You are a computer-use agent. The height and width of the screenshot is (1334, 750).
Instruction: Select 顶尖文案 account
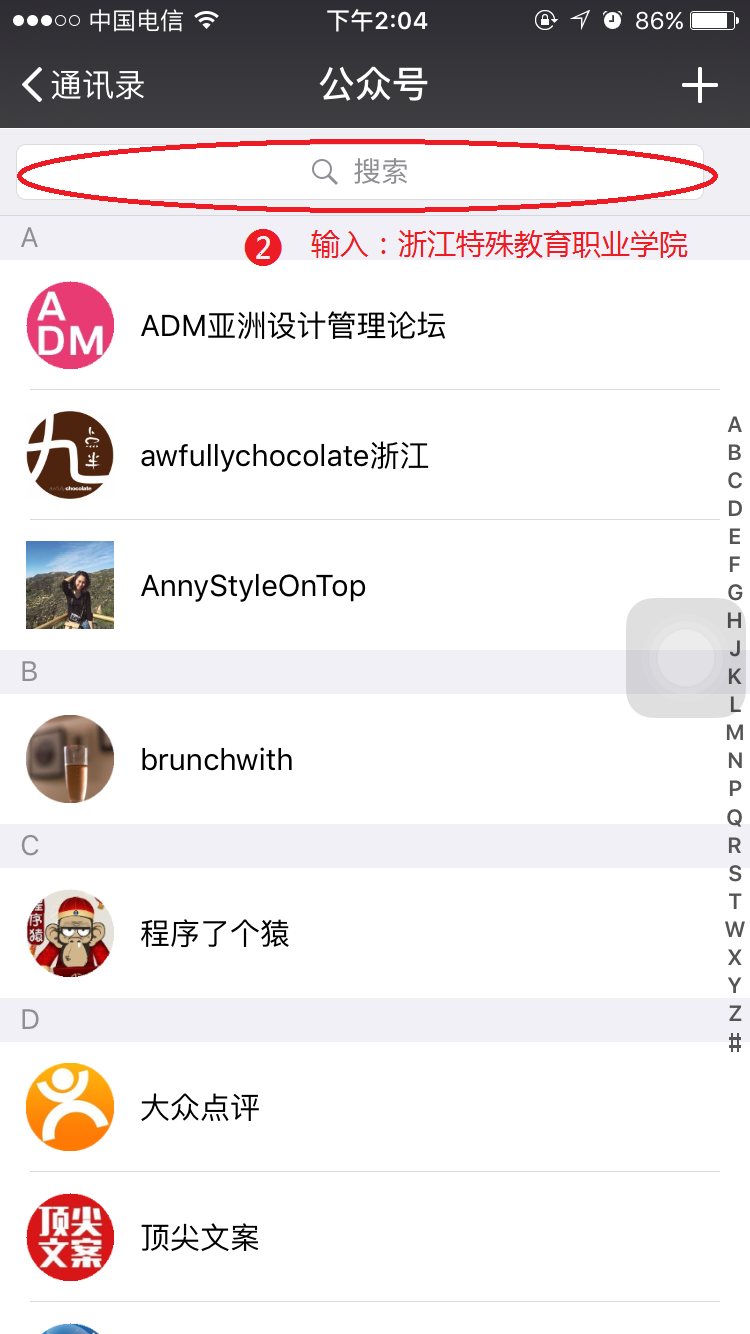(200, 1238)
